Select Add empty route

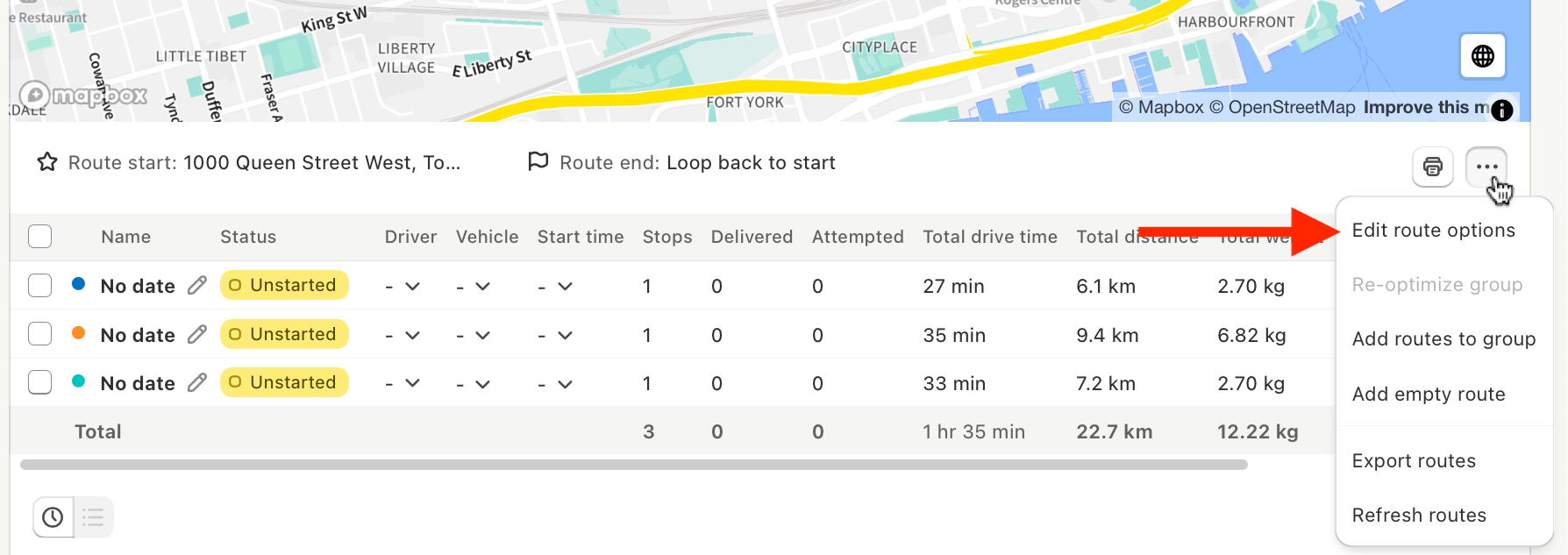pyautogui.click(x=1429, y=395)
